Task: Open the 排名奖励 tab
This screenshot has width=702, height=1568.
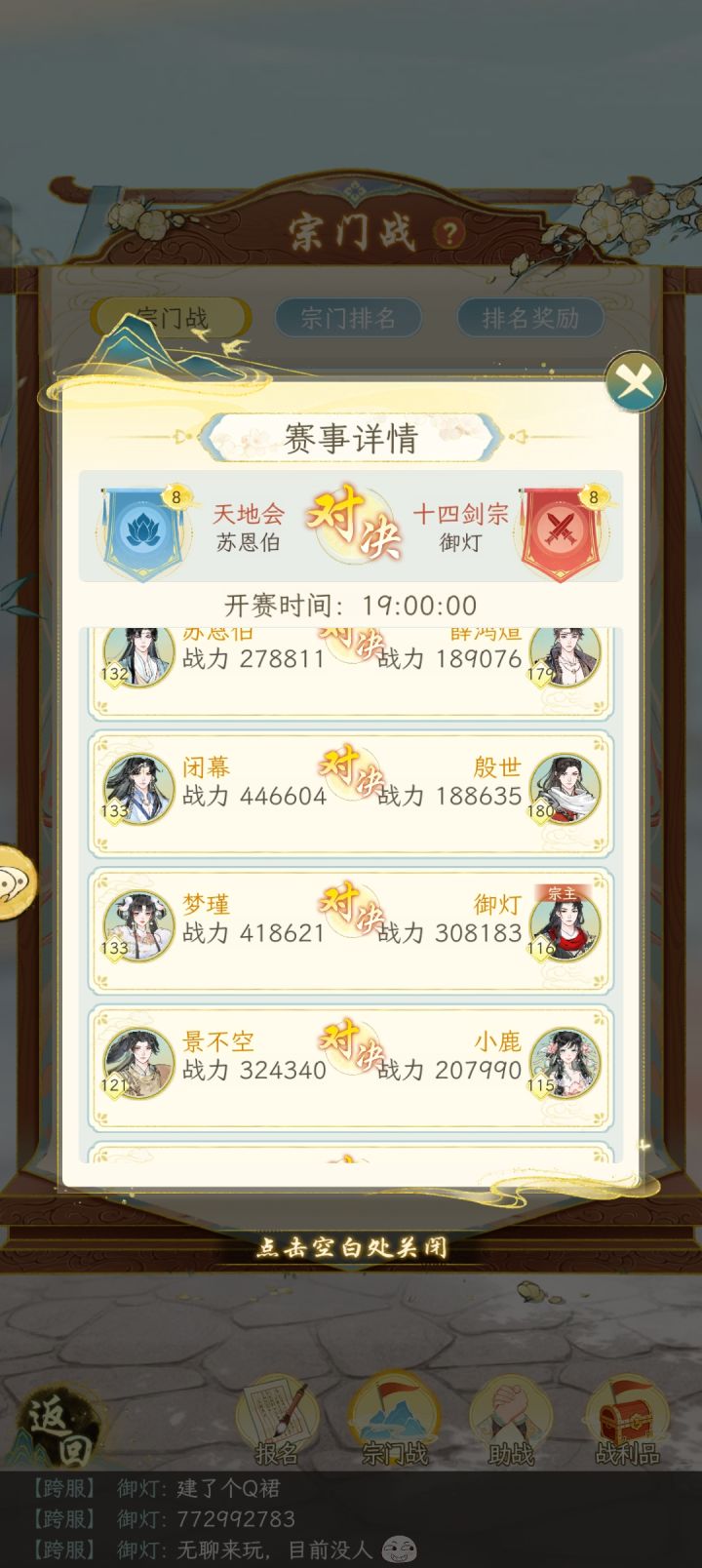Action: pyautogui.click(x=531, y=316)
